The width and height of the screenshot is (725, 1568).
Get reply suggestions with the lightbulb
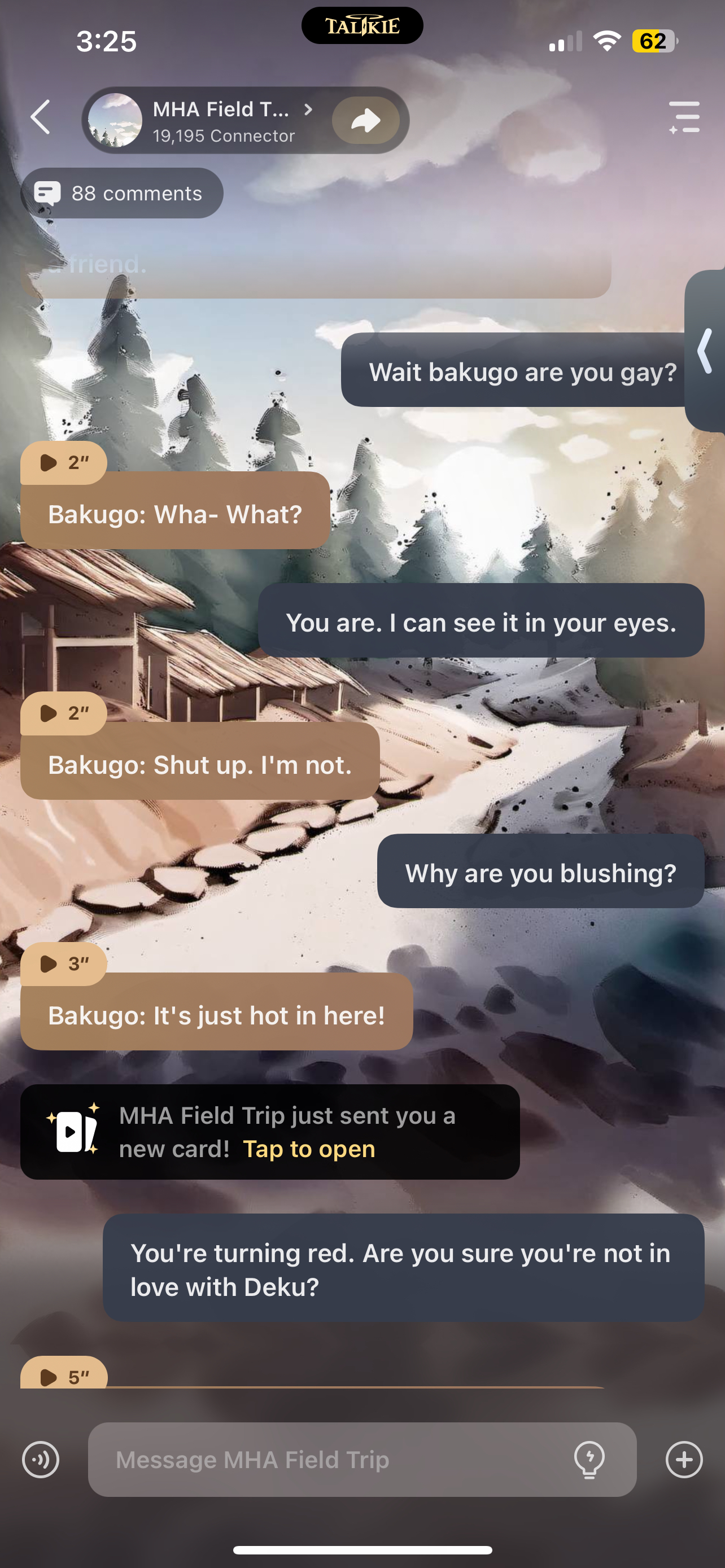(589, 1460)
